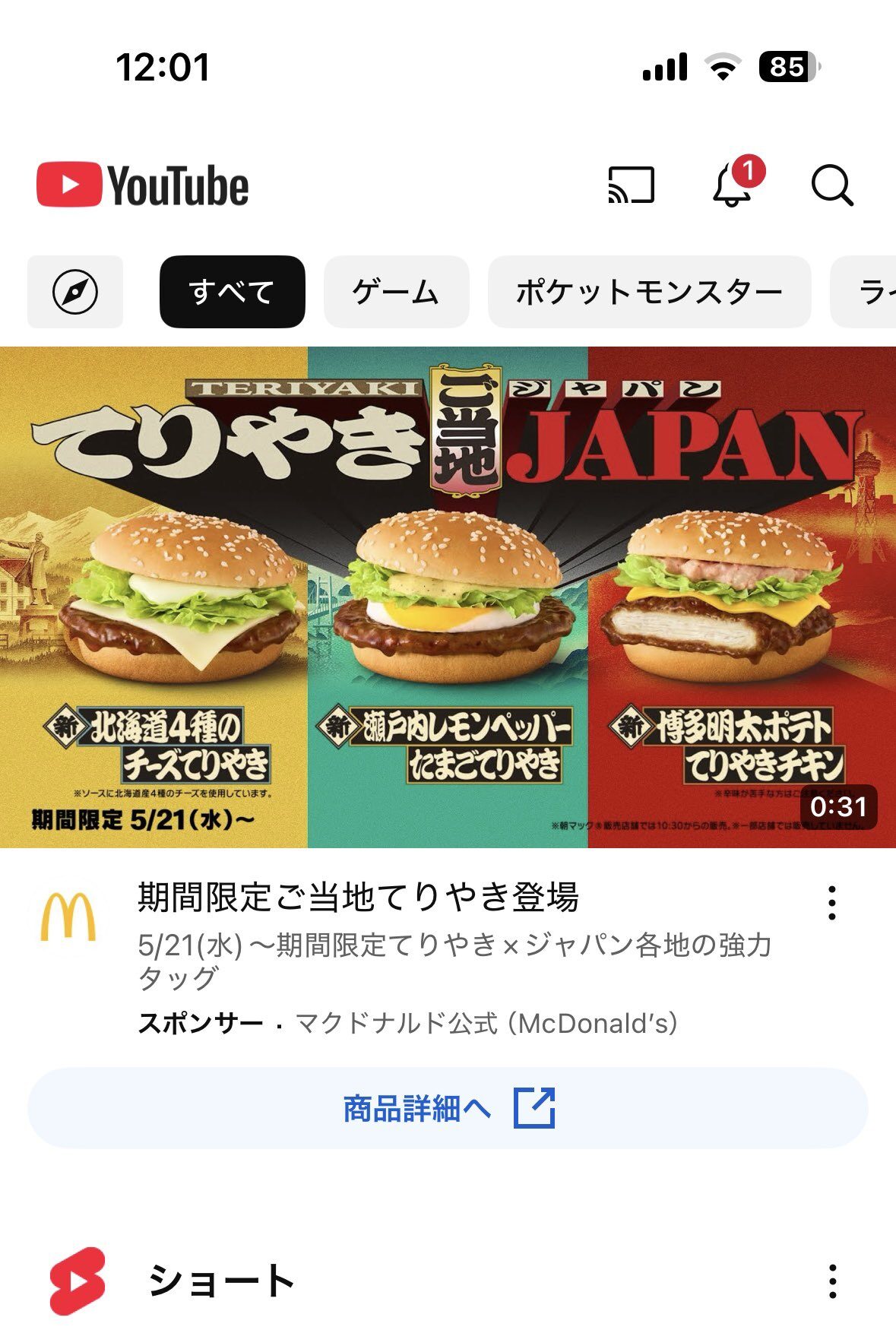896x1330 pixels.
Task: Open the explore compass chip
Action: click(x=75, y=292)
